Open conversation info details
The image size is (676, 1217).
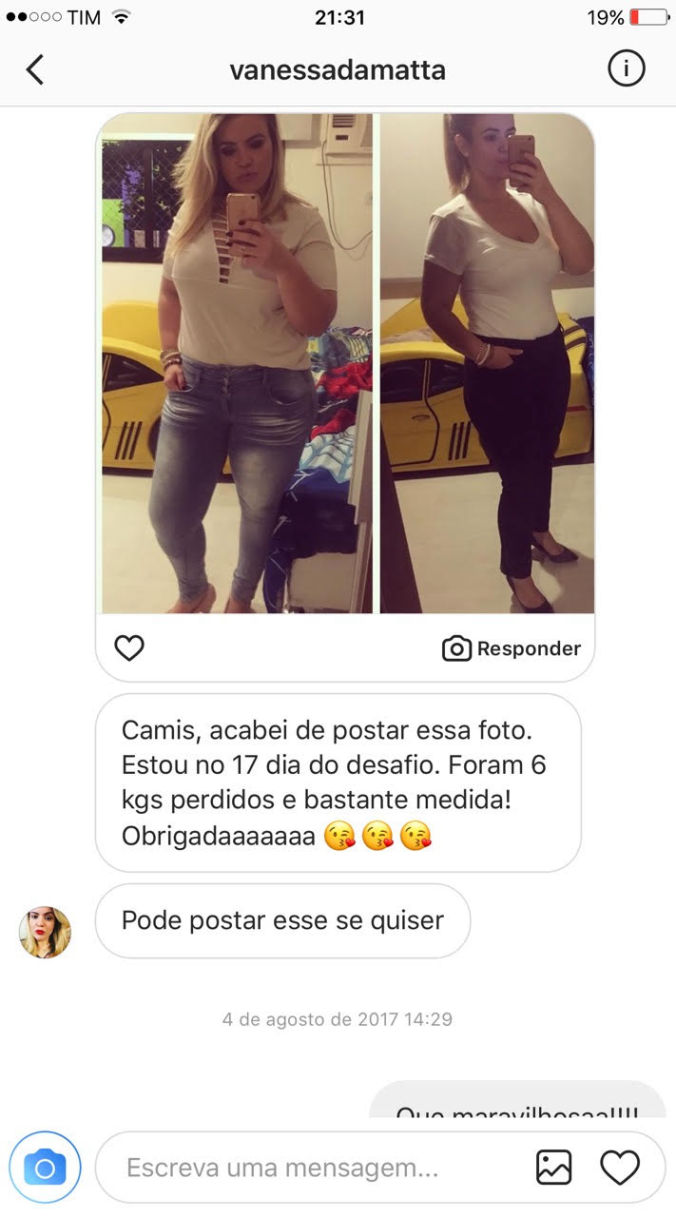pyautogui.click(x=626, y=69)
